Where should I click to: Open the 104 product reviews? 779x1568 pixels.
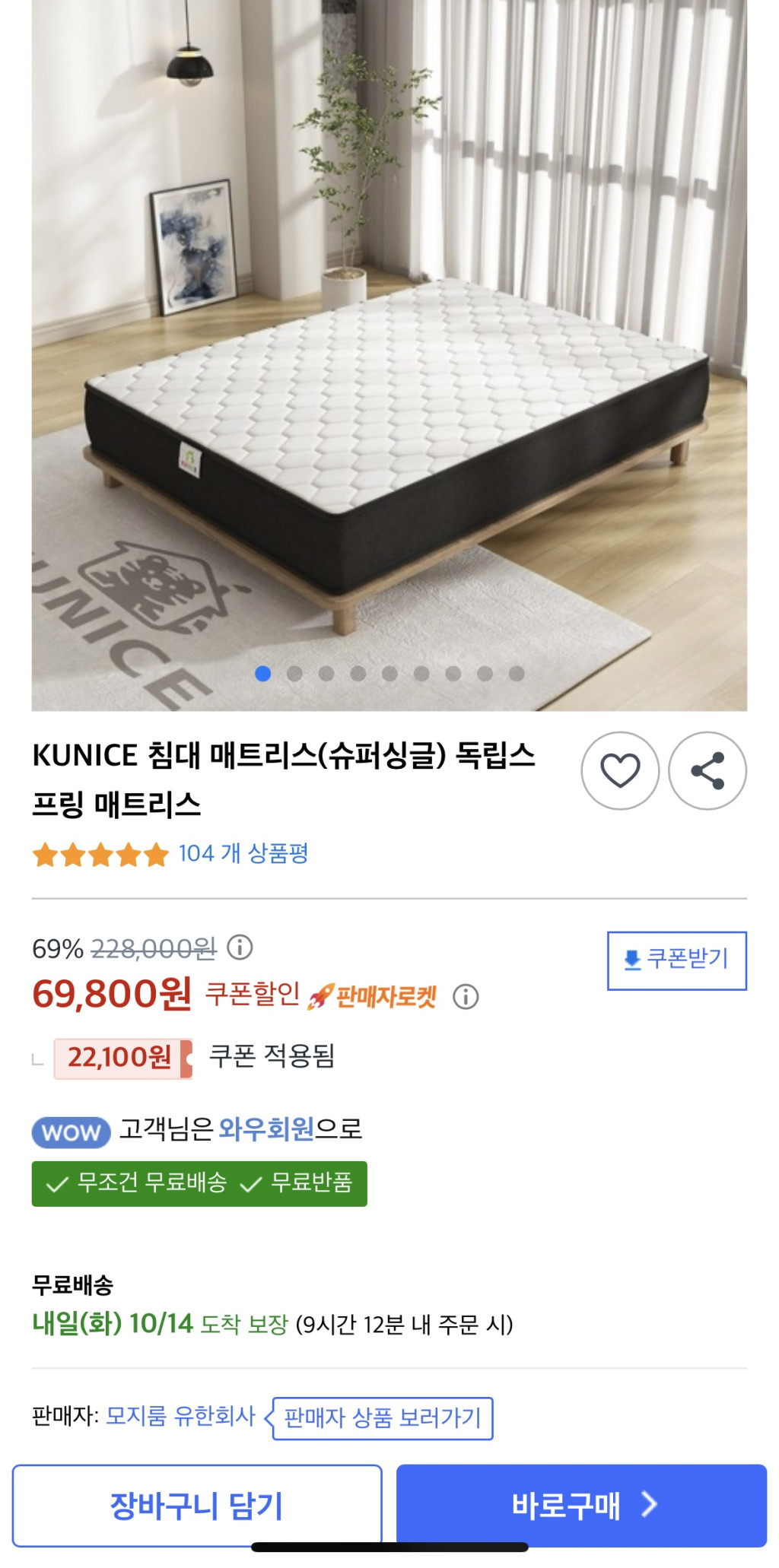point(243,853)
